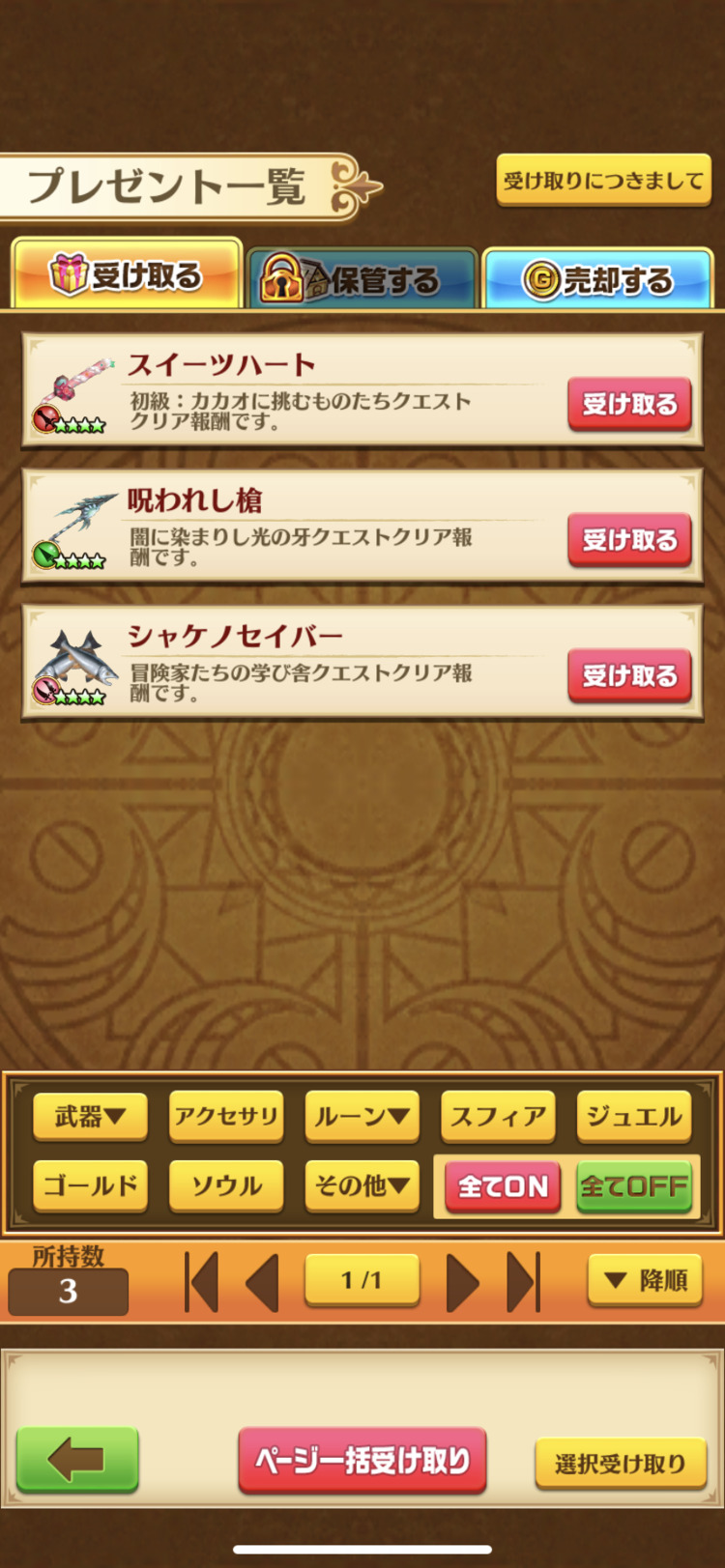The width and height of the screenshot is (725, 1568).
Task: Turn all filters off with 全てOFF
Action: (x=634, y=1186)
